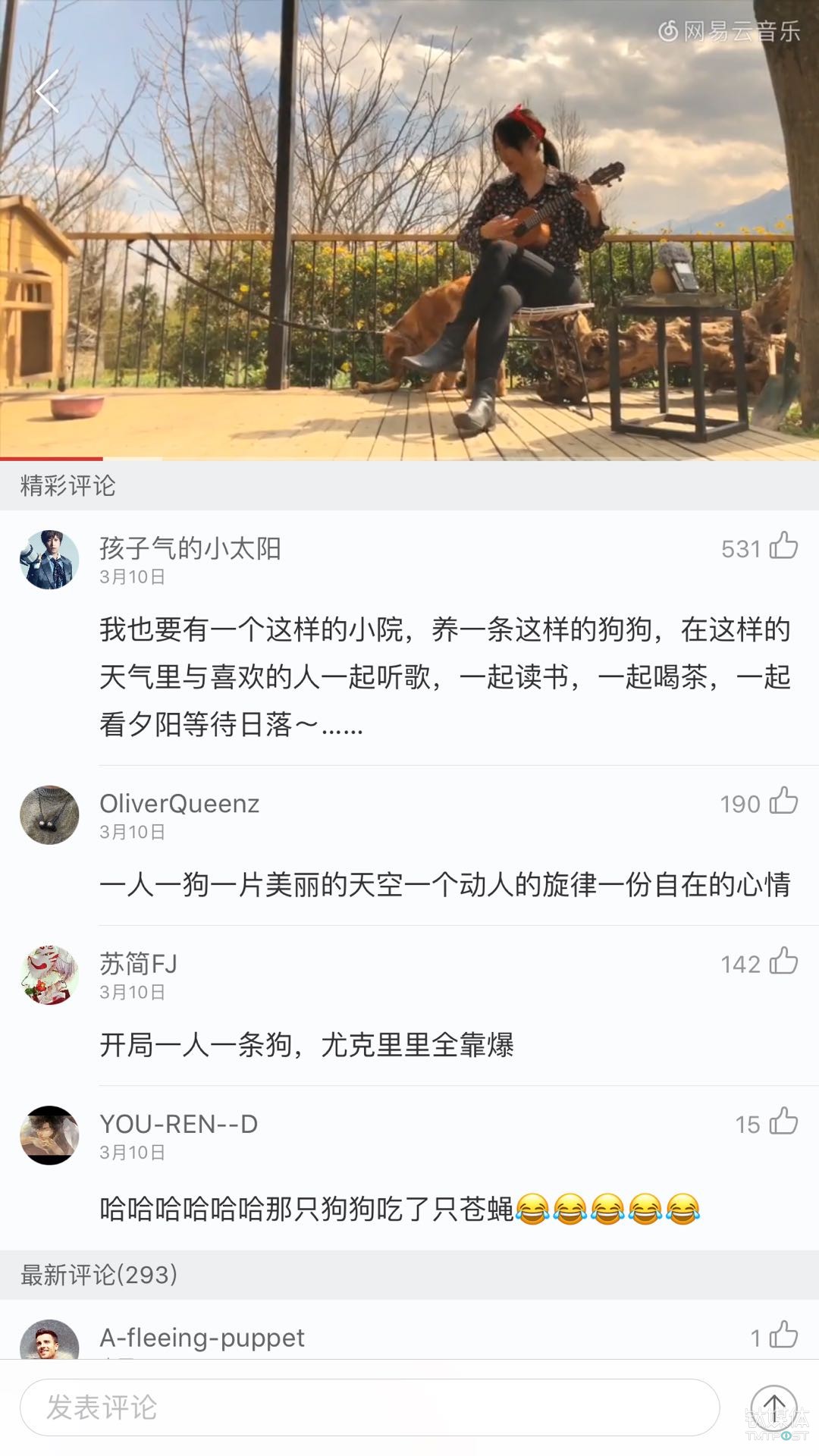The image size is (819, 1456).
Task: Open OliverQueenz's avatar picture
Action: [x=49, y=813]
